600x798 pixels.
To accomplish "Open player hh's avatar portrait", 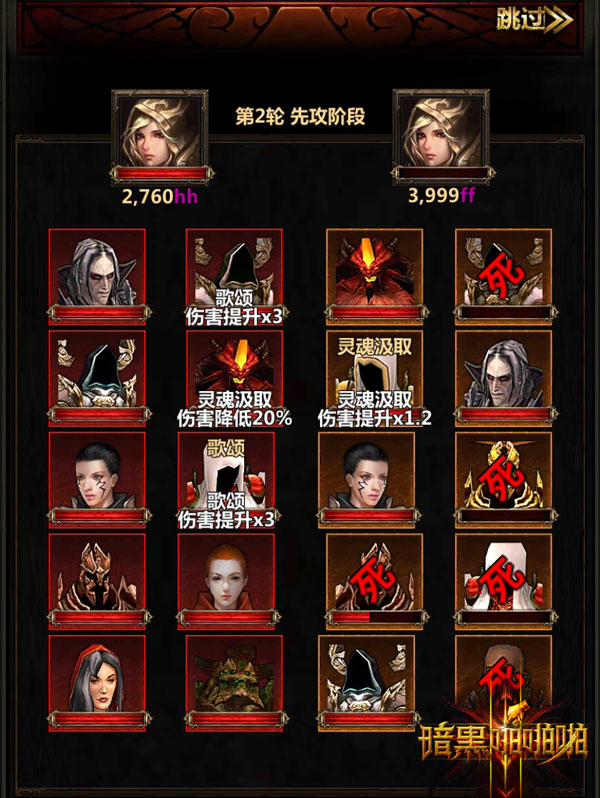I will (159, 131).
